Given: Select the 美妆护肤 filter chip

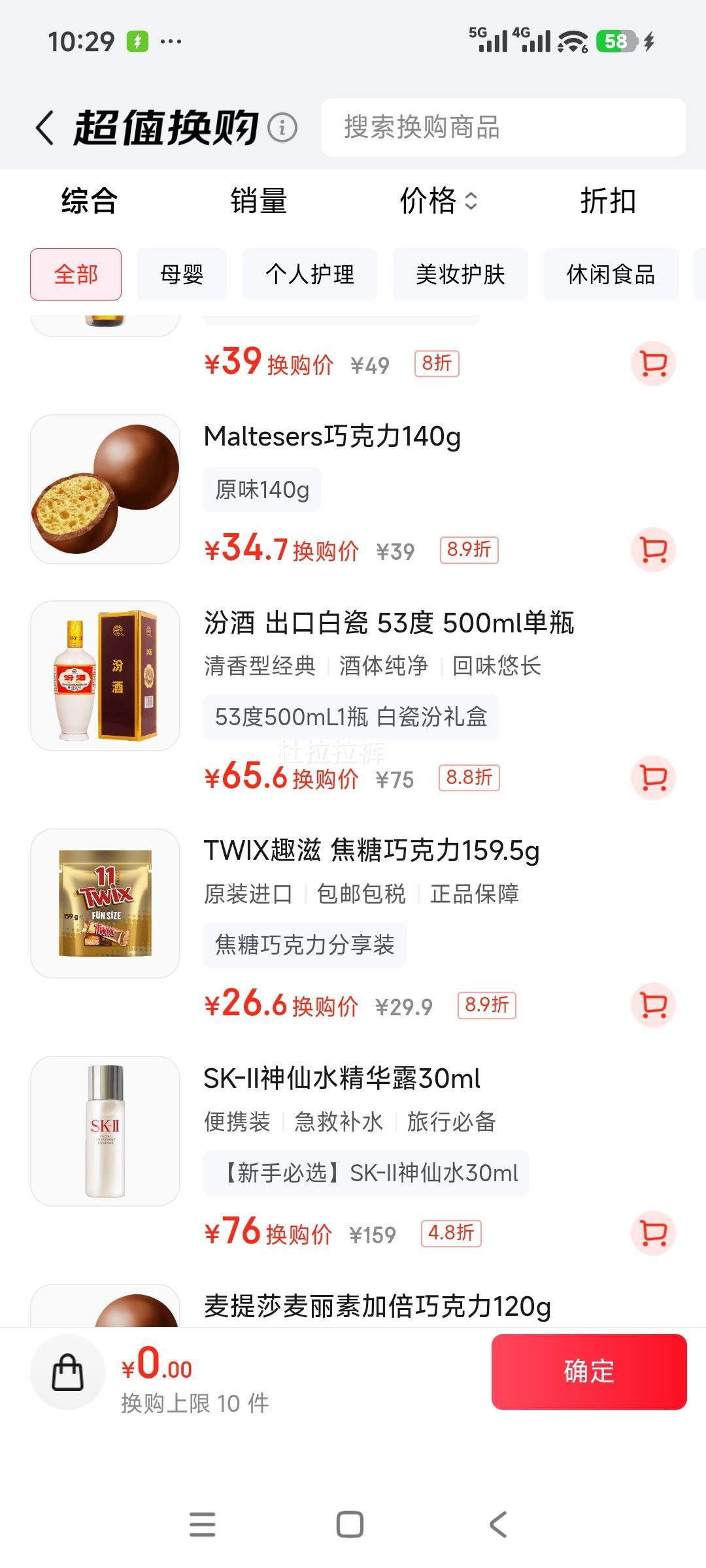Looking at the screenshot, I should [x=460, y=274].
